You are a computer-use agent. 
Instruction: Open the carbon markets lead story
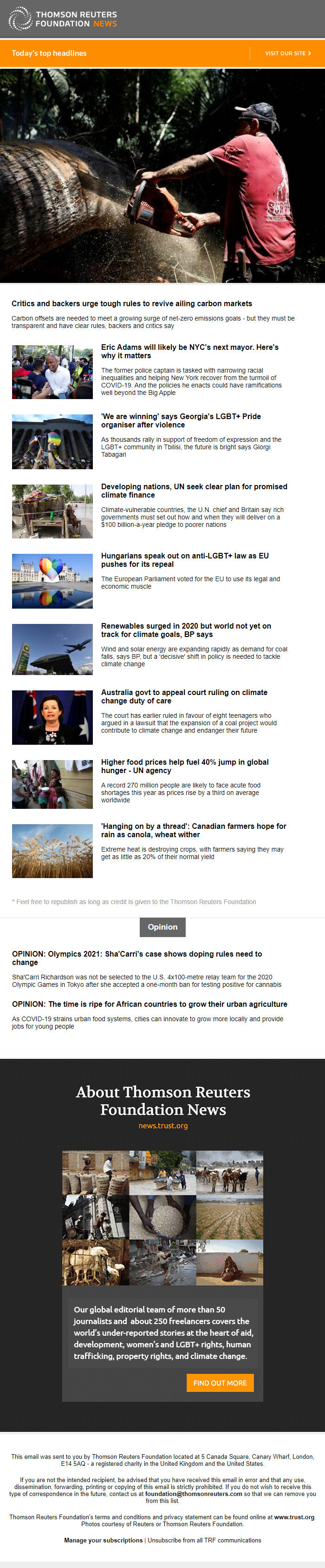131,303
